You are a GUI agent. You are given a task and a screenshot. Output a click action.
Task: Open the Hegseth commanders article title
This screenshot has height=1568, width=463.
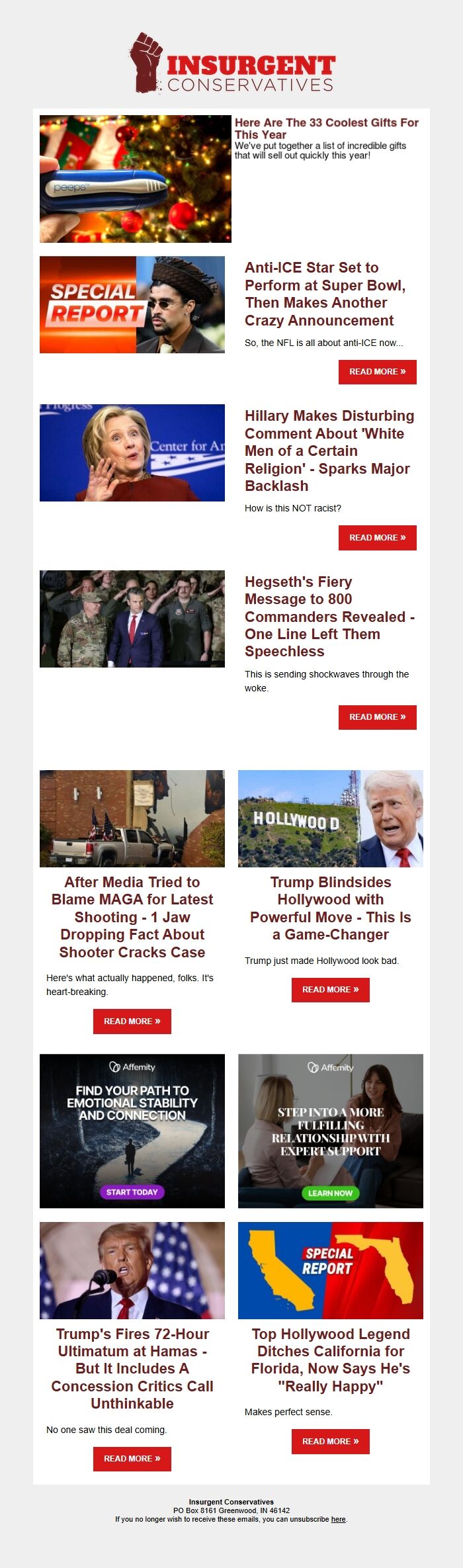pos(329,617)
